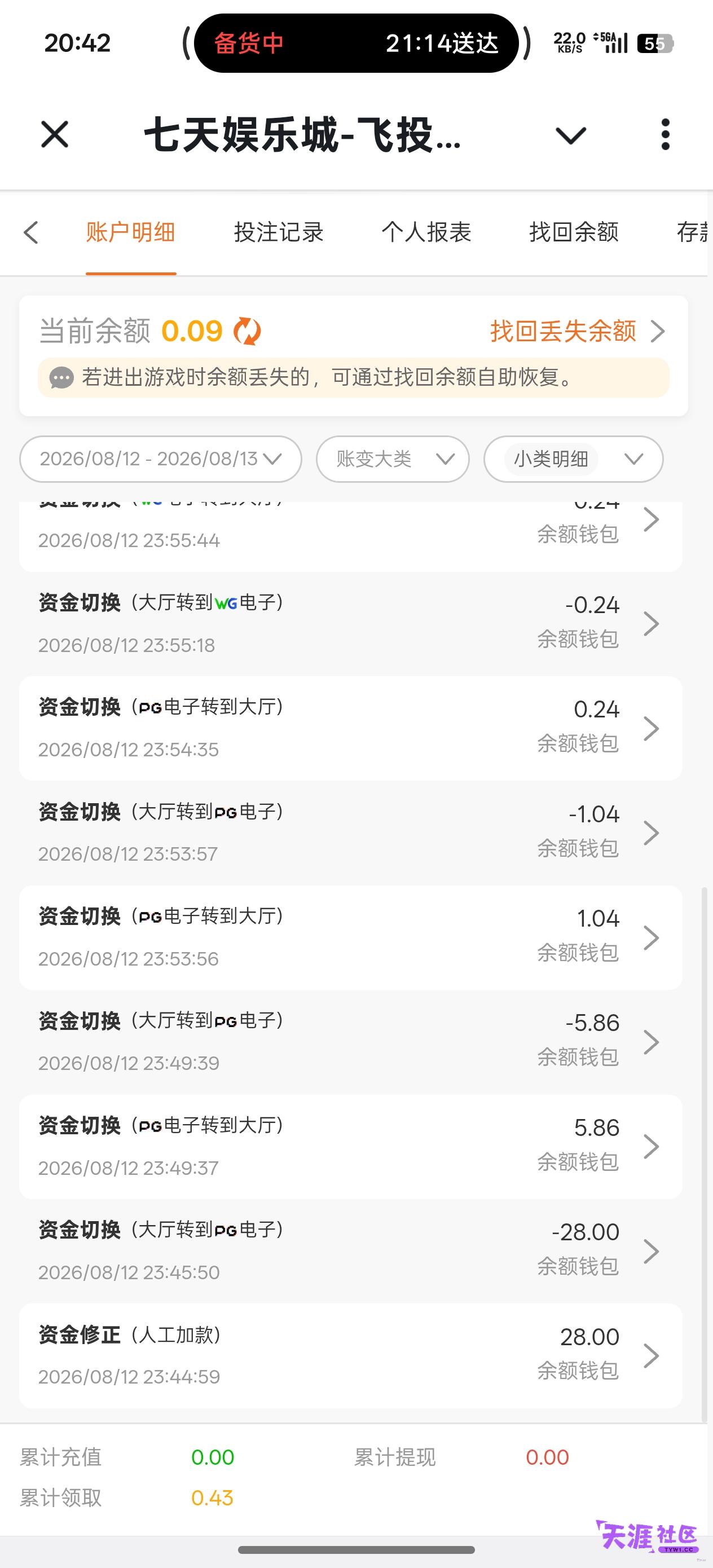Open the -1.04 transfer at 23:53:57
This screenshot has width=713, height=1568.
351,833
